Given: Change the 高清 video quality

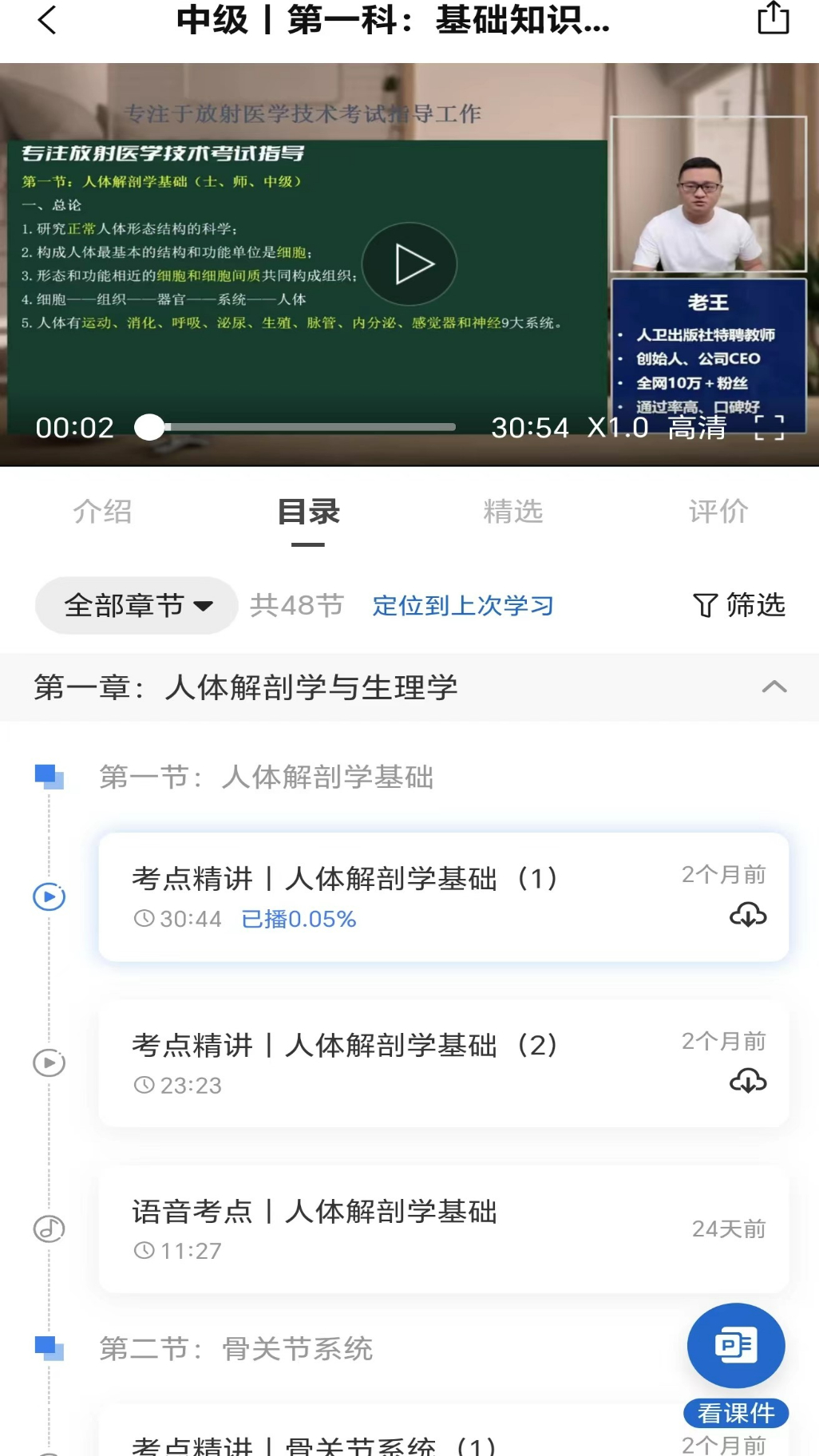Looking at the screenshot, I should point(696,428).
